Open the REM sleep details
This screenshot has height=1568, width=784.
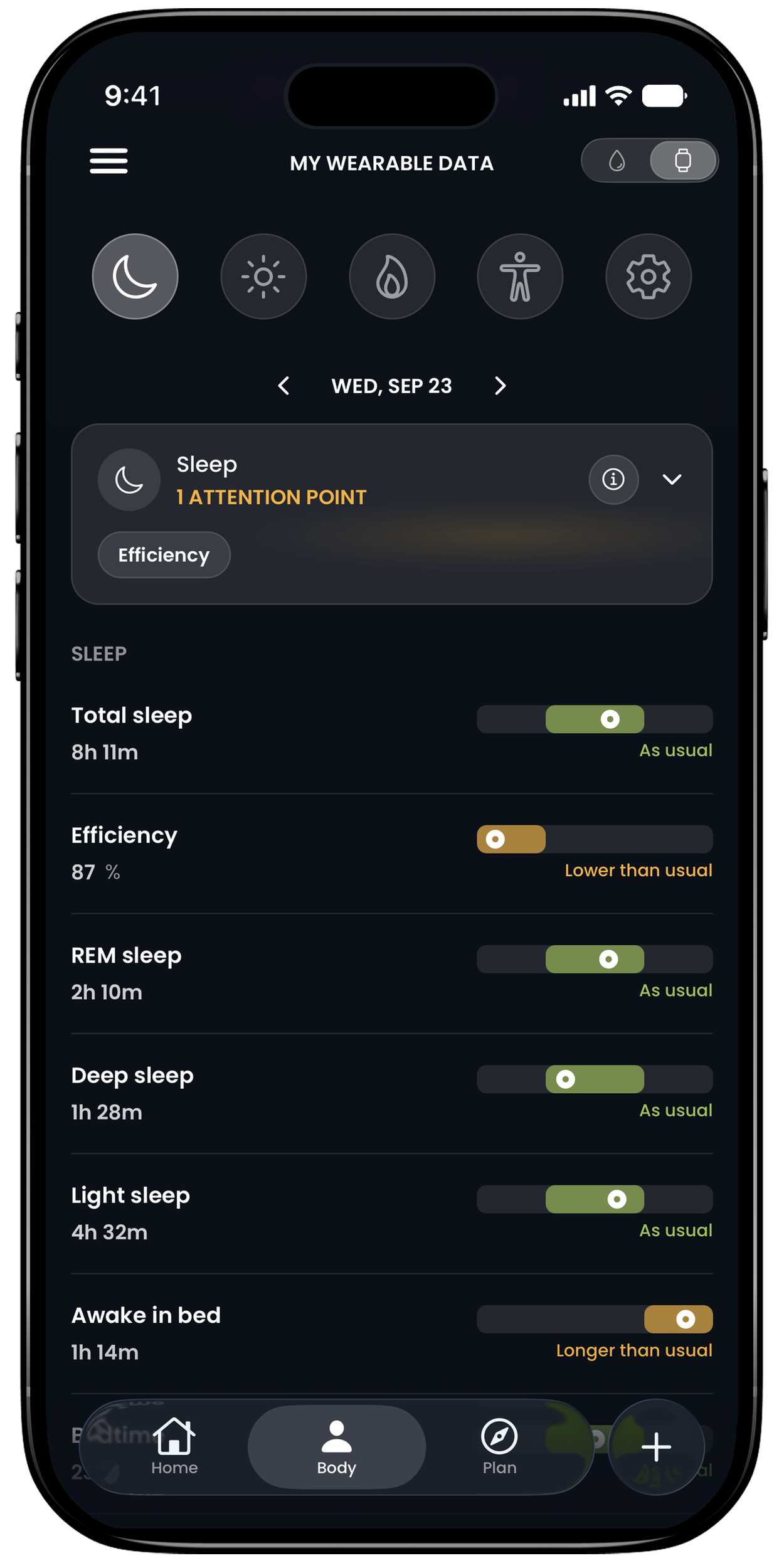coord(392,973)
